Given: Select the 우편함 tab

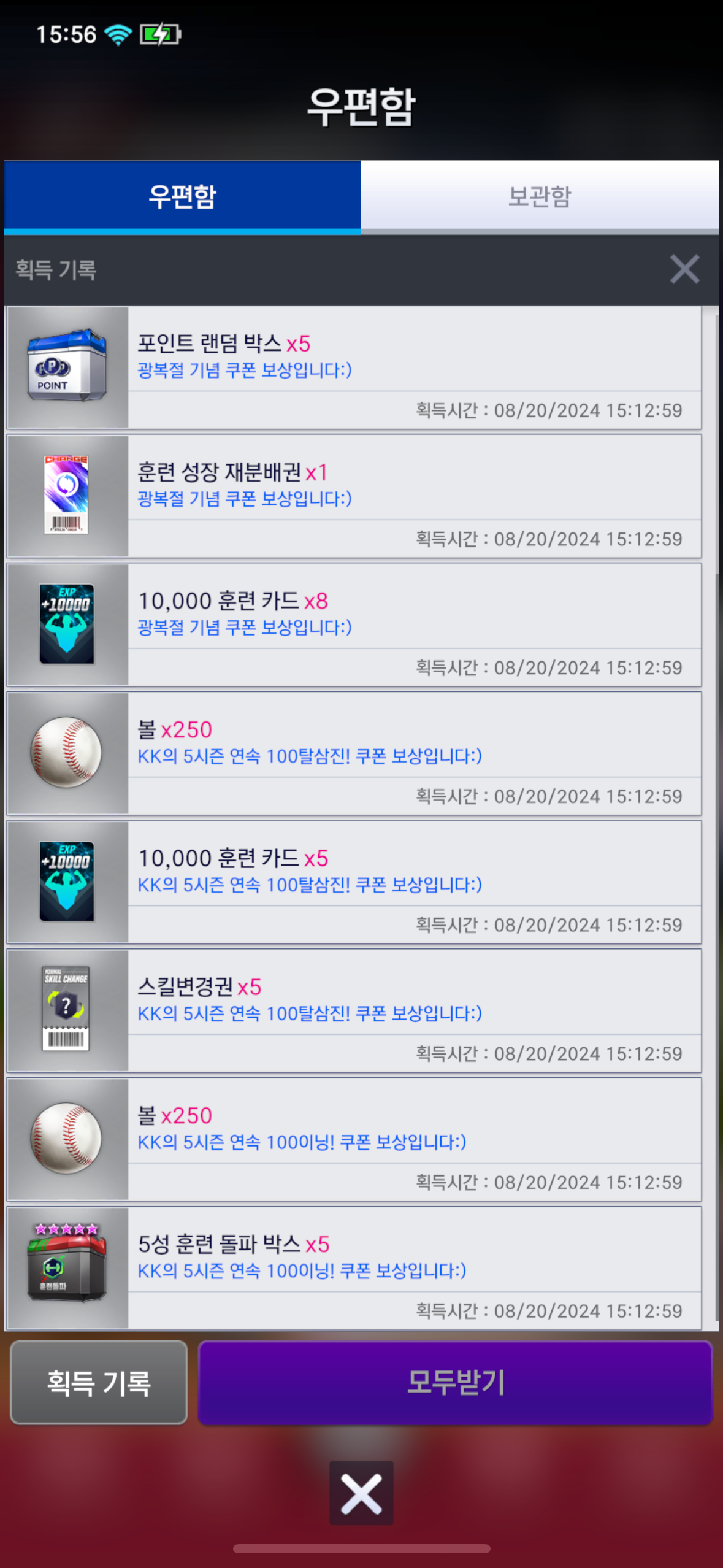Looking at the screenshot, I should 182,196.
